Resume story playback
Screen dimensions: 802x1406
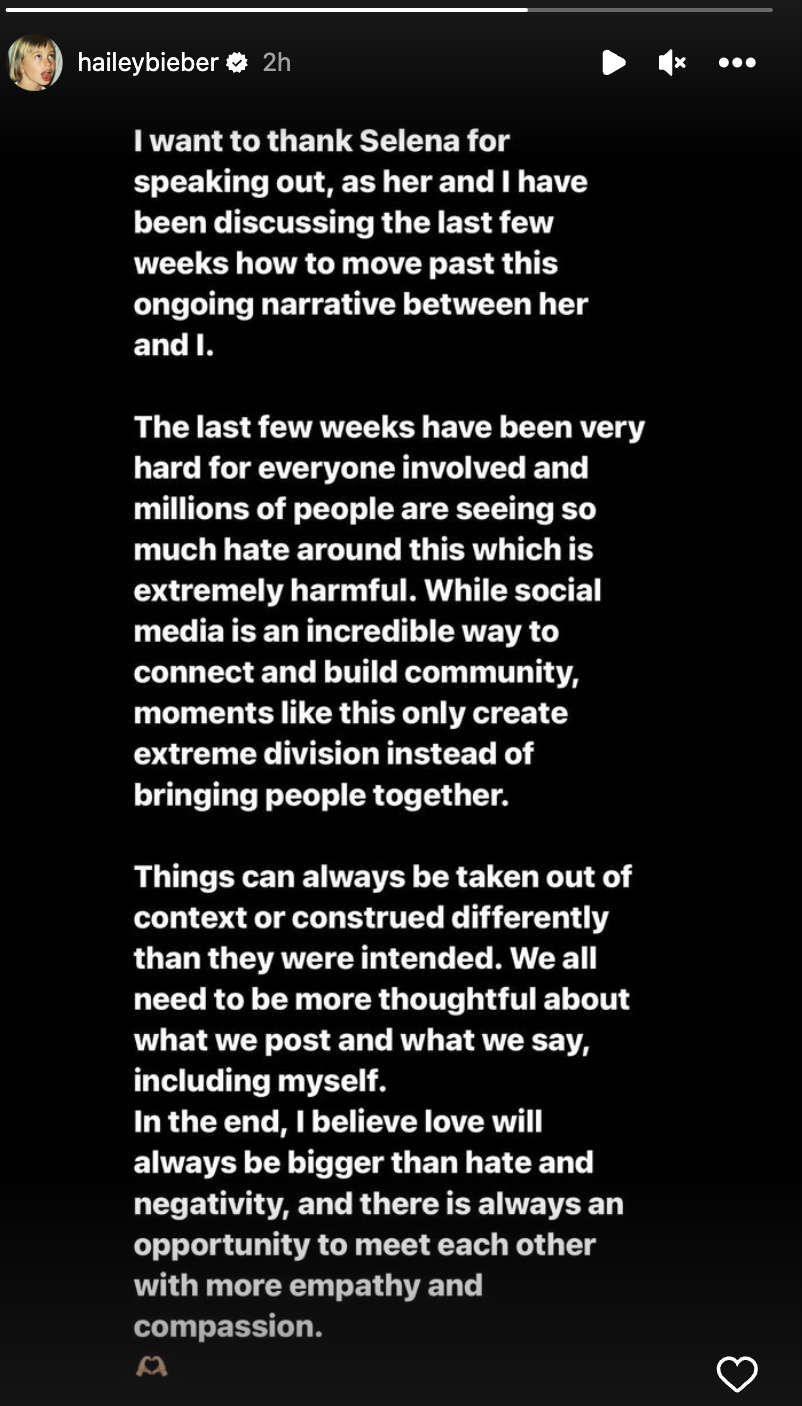tap(613, 63)
